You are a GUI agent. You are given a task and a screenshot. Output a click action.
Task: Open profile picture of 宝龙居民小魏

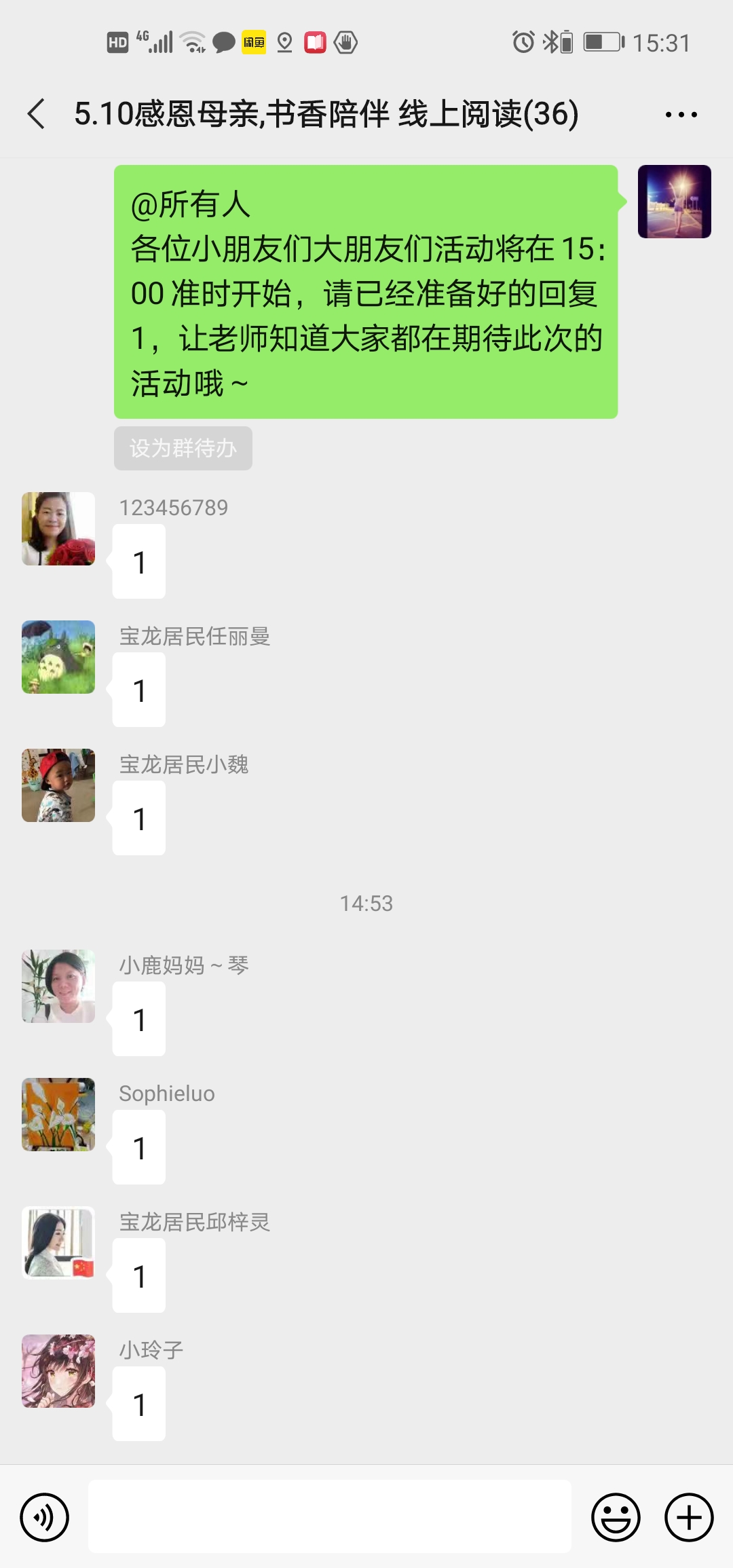[x=58, y=785]
